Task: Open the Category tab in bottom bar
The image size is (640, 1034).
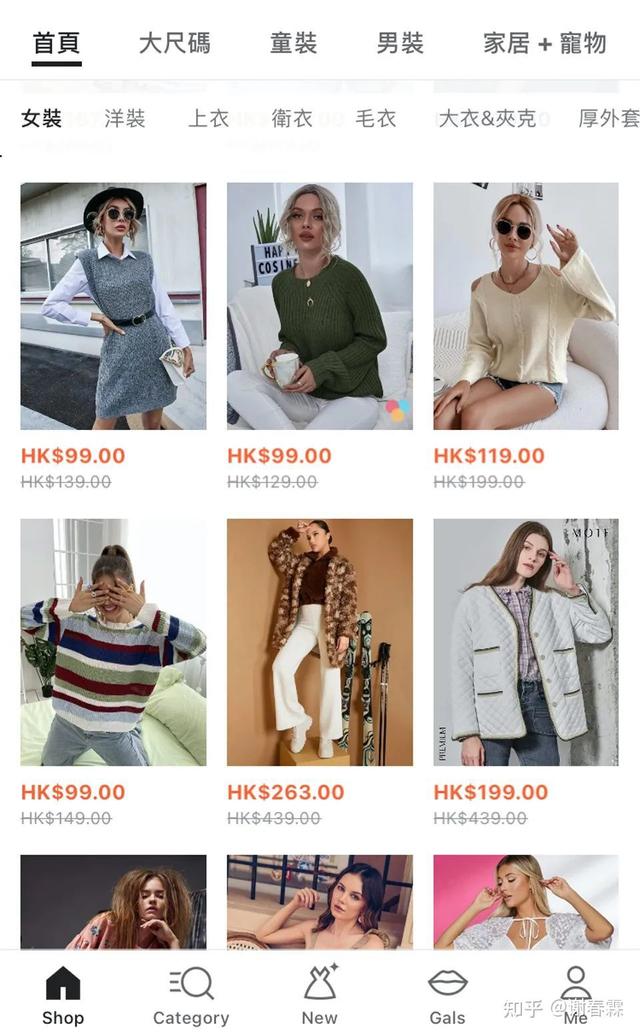Action: click(x=191, y=993)
